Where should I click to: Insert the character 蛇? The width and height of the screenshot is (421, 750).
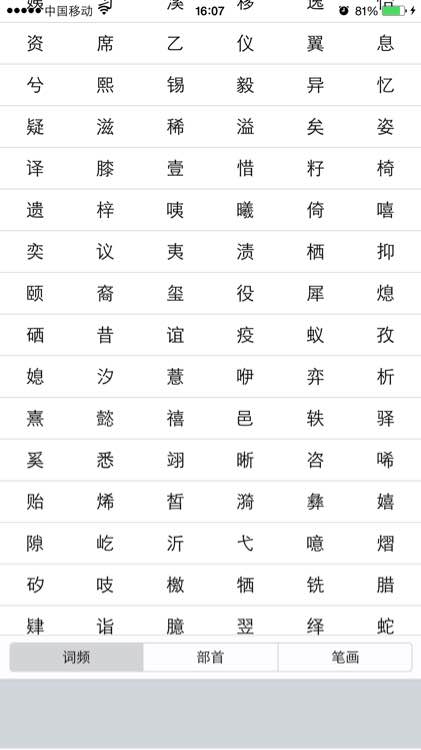tap(385, 626)
